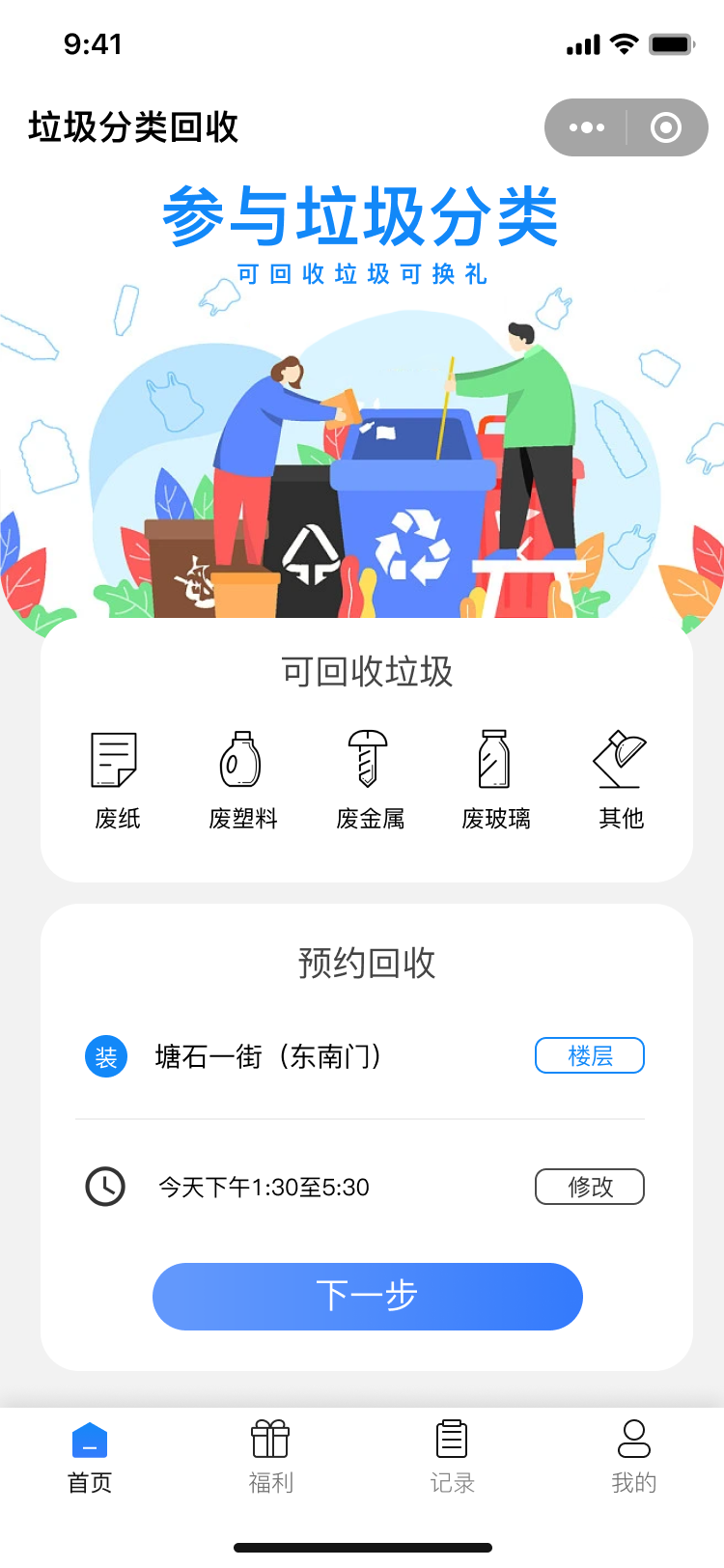Switch to the 首页 tab
Image resolution: width=724 pixels, height=1568 pixels.
90,1458
